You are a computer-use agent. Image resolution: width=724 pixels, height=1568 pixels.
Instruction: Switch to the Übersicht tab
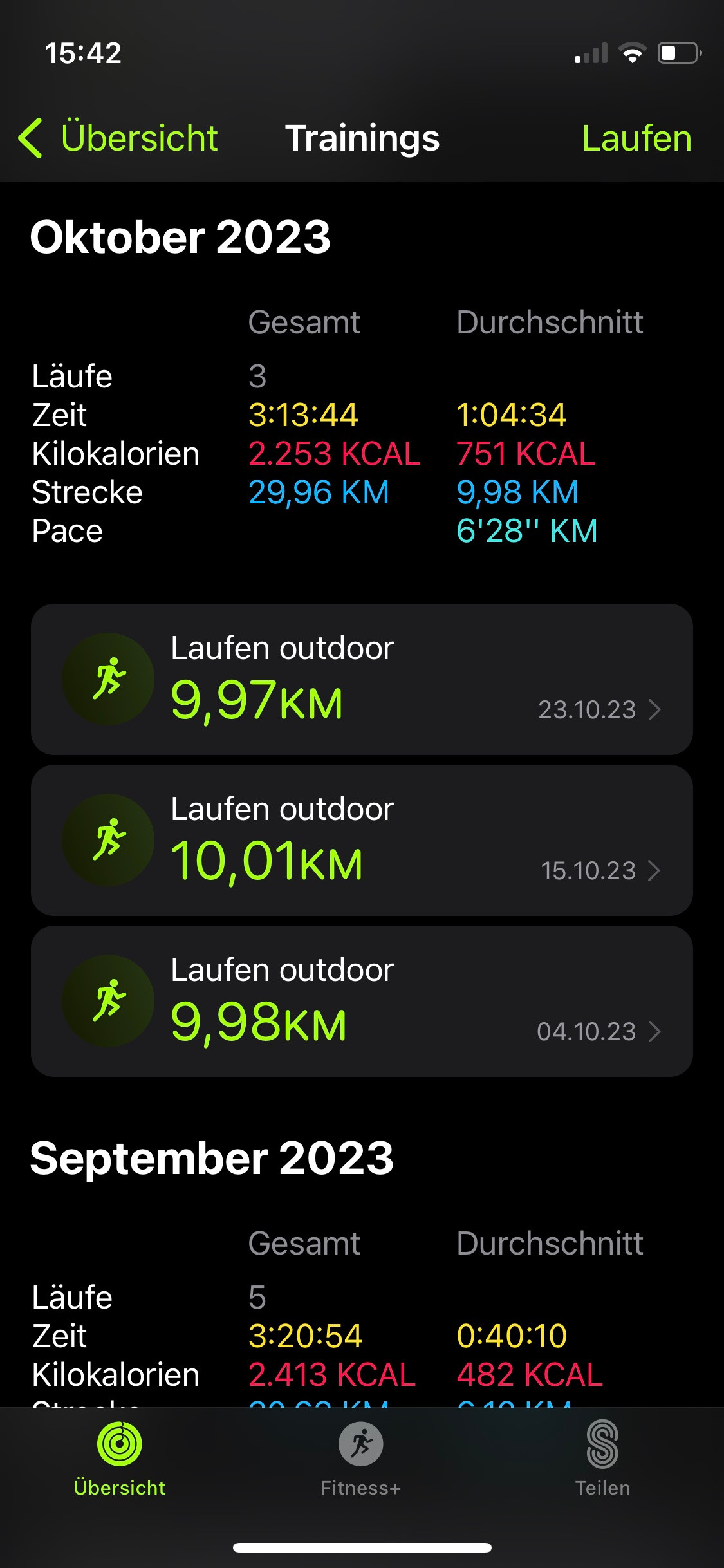(x=120, y=1458)
